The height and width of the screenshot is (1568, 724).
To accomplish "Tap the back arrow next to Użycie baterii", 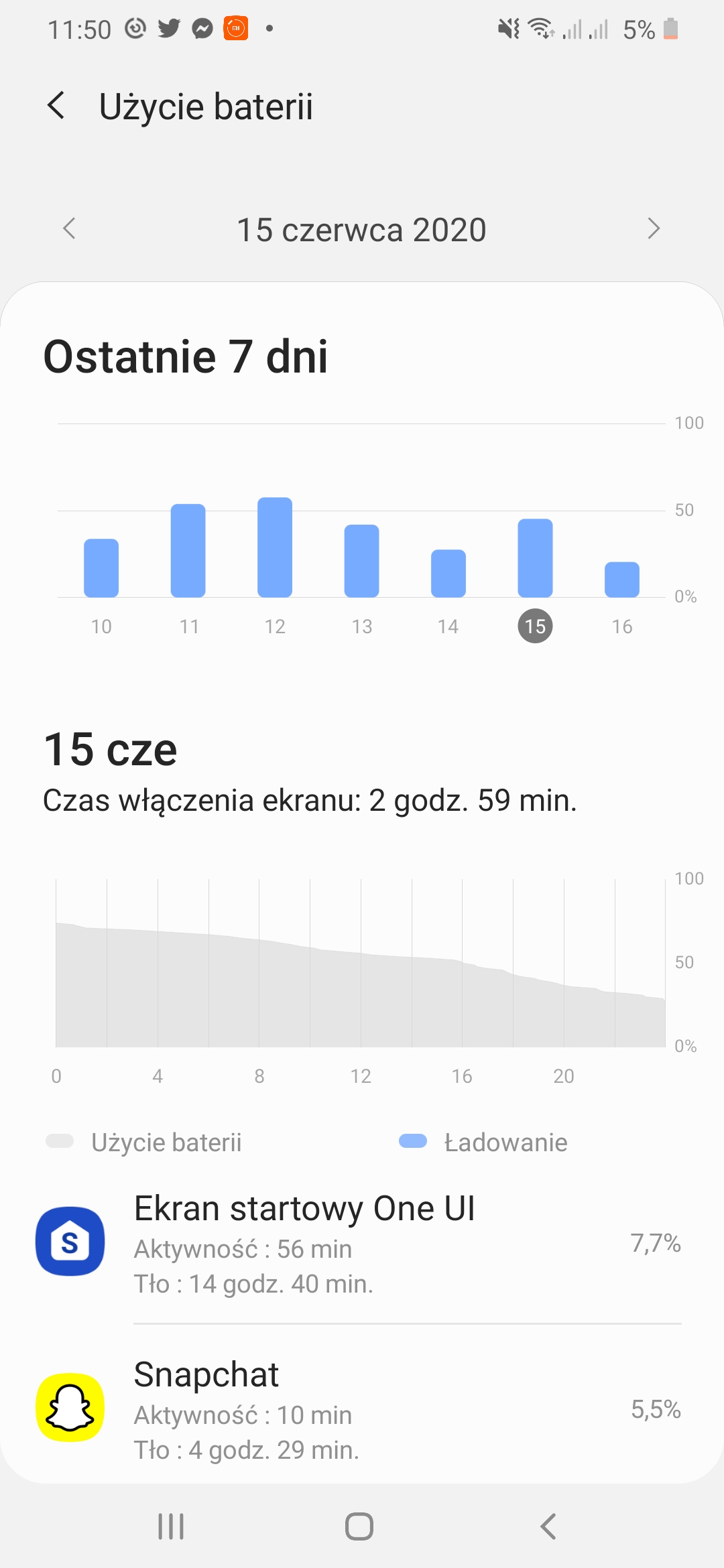I will (x=56, y=105).
